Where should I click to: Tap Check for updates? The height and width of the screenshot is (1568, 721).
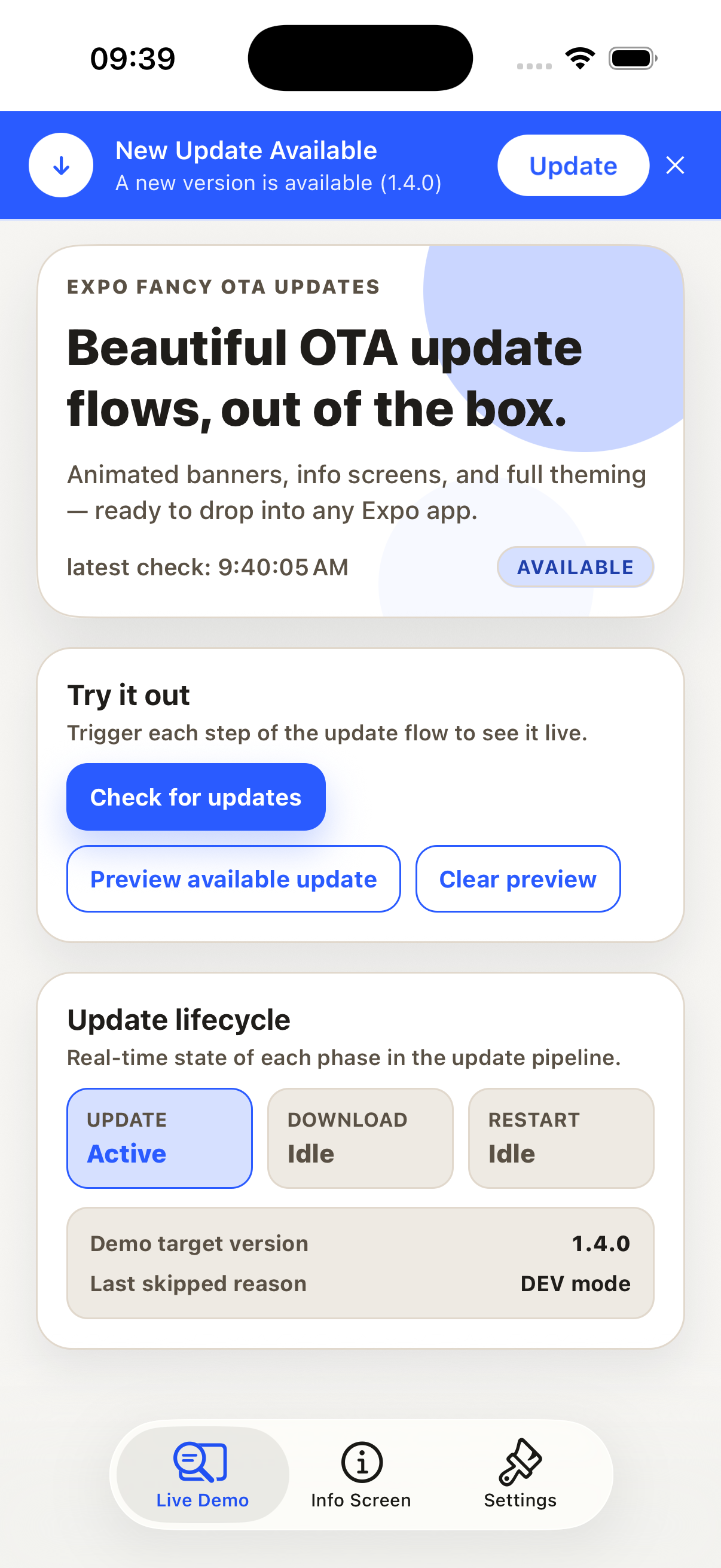click(x=196, y=797)
